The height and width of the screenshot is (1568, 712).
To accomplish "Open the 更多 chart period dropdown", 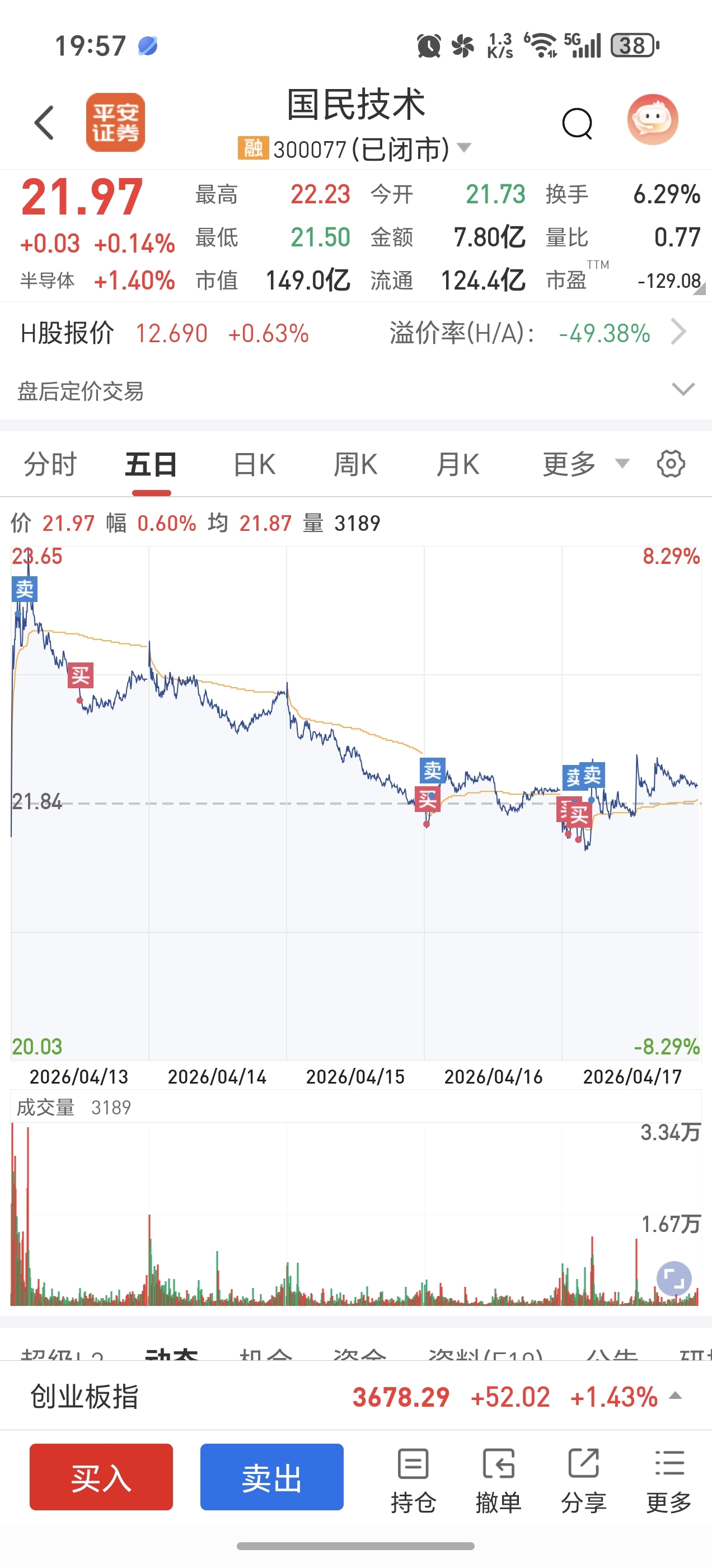I will point(585,464).
